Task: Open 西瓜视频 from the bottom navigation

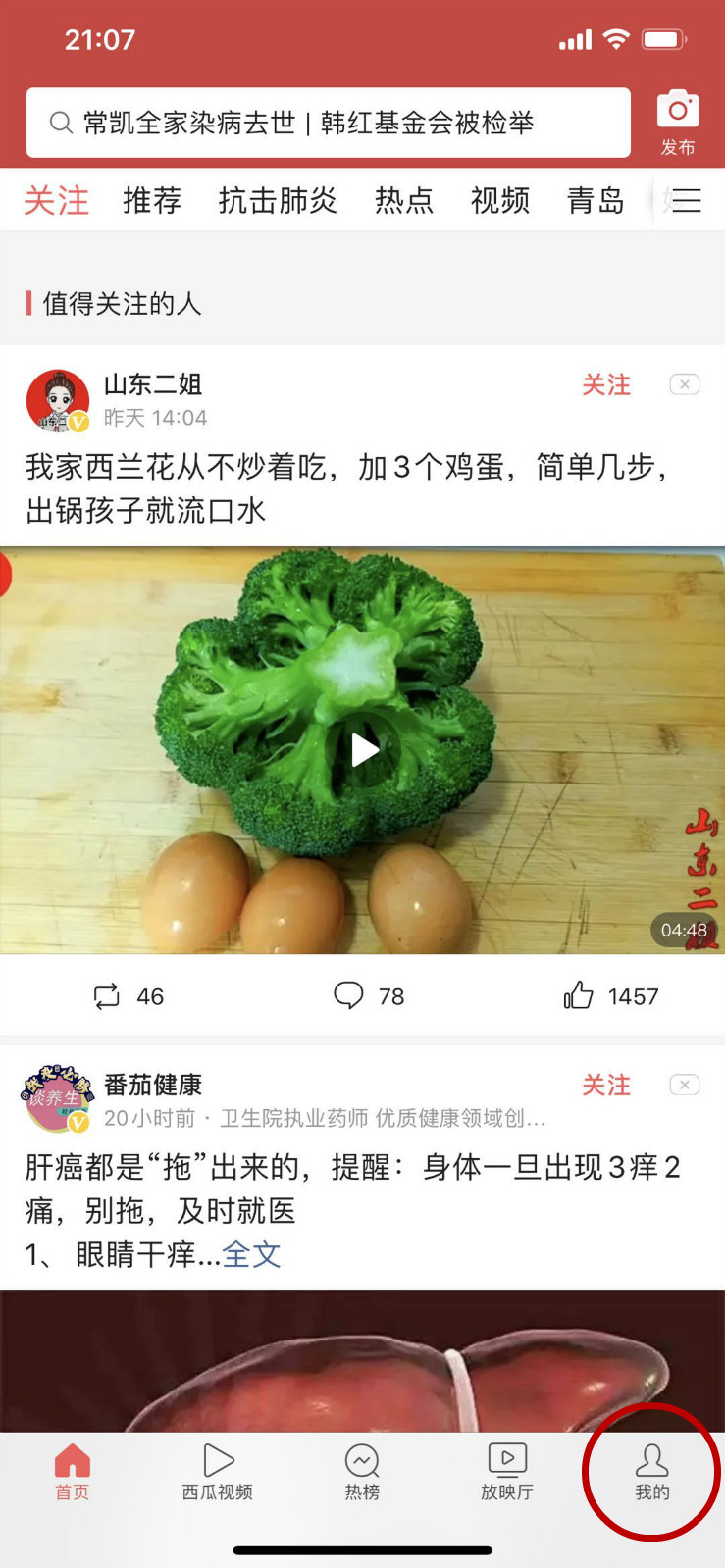Action: (x=217, y=1473)
